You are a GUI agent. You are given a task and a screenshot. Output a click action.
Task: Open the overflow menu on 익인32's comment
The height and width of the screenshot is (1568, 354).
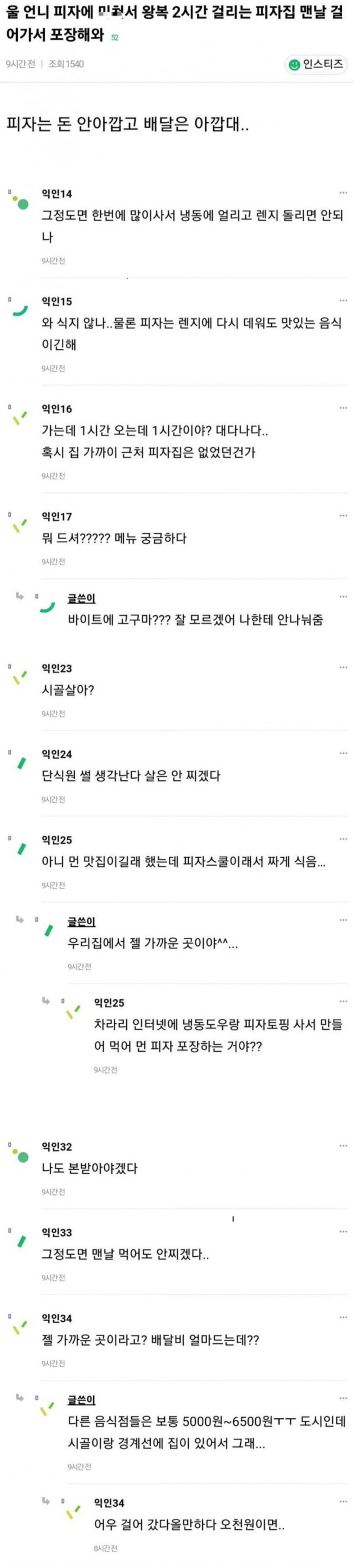click(x=343, y=1146)
